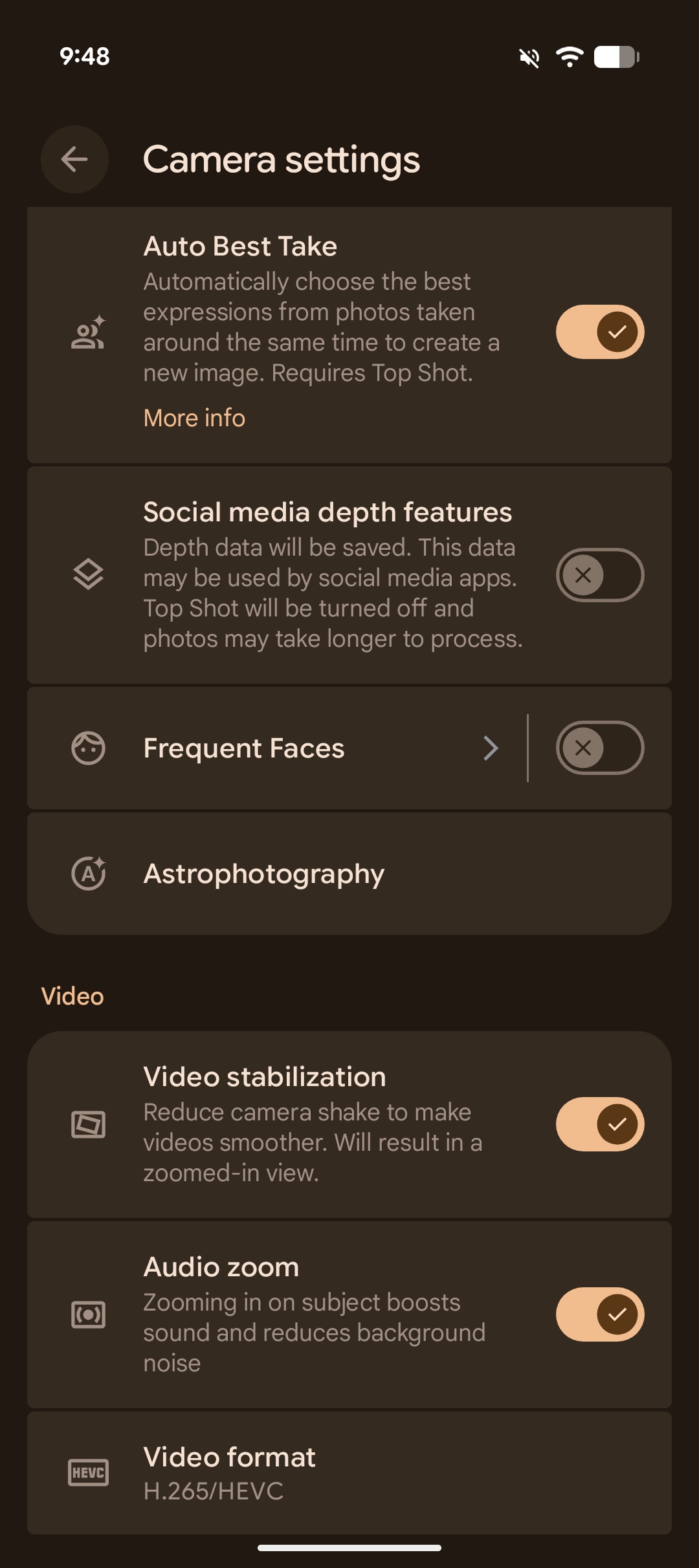Open Astrophotography settings
Screen dimensions: 699x1568
point(349,874)
